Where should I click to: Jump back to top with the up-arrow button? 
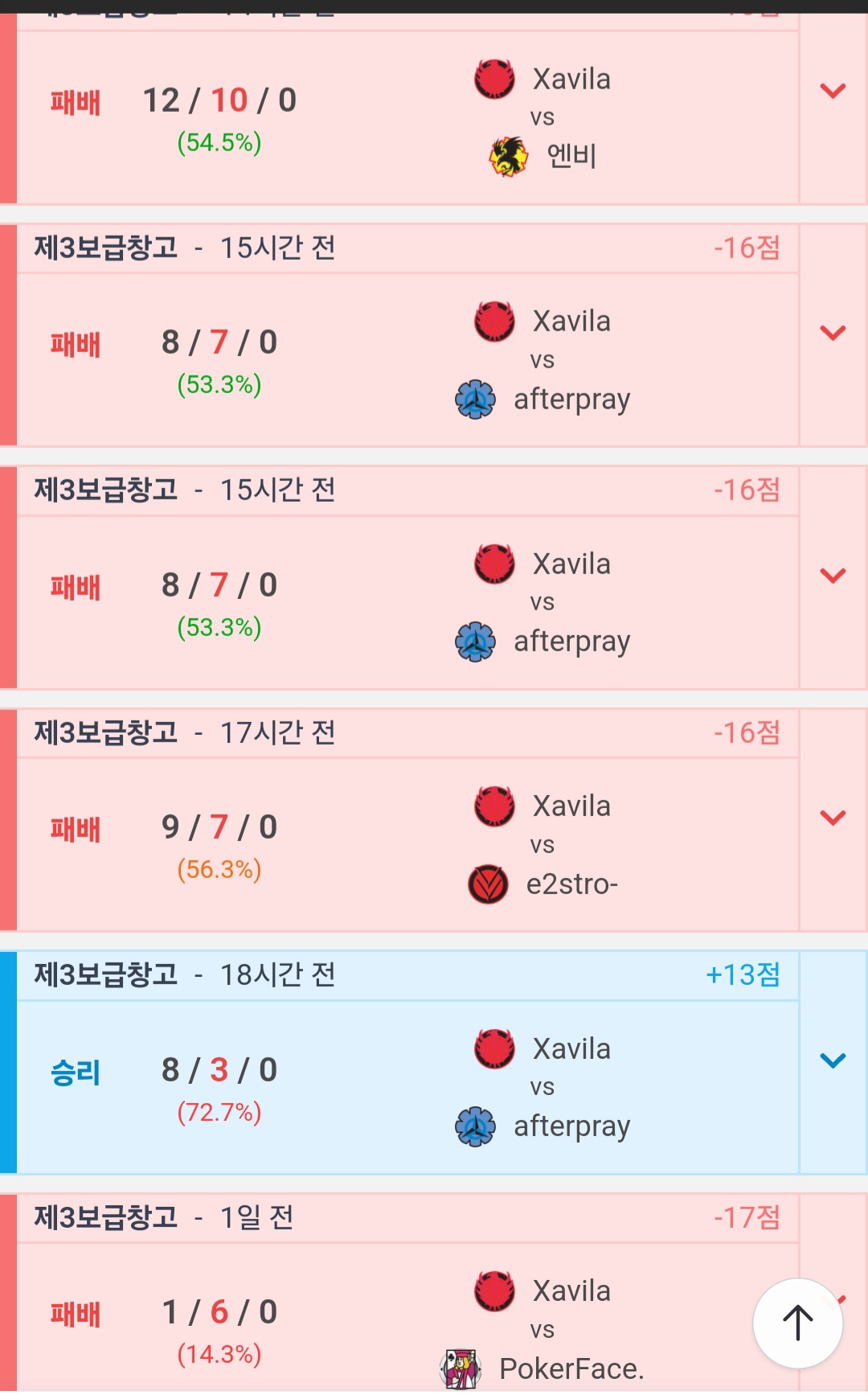click(x=797, y=1323)
